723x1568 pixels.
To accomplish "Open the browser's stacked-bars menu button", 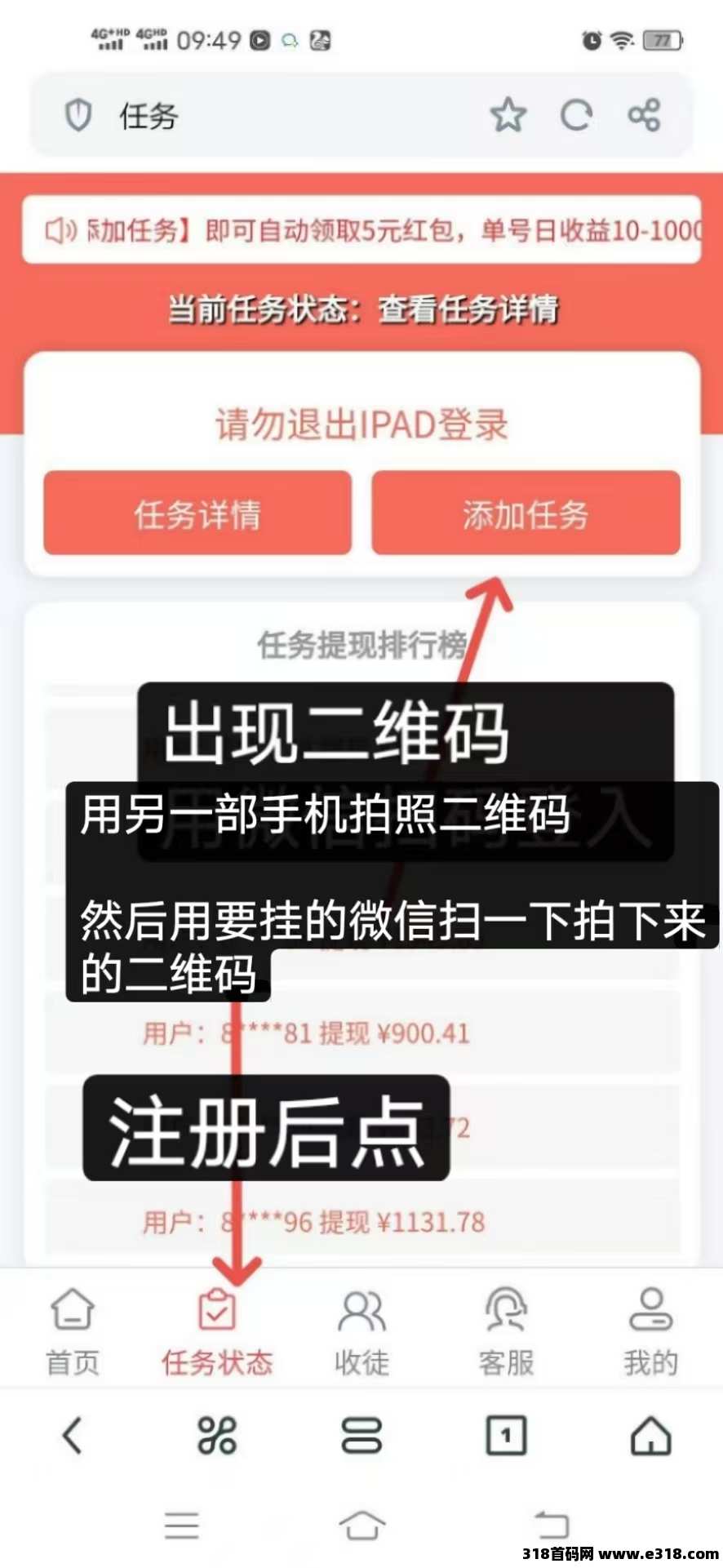I will pos(361,1436).
